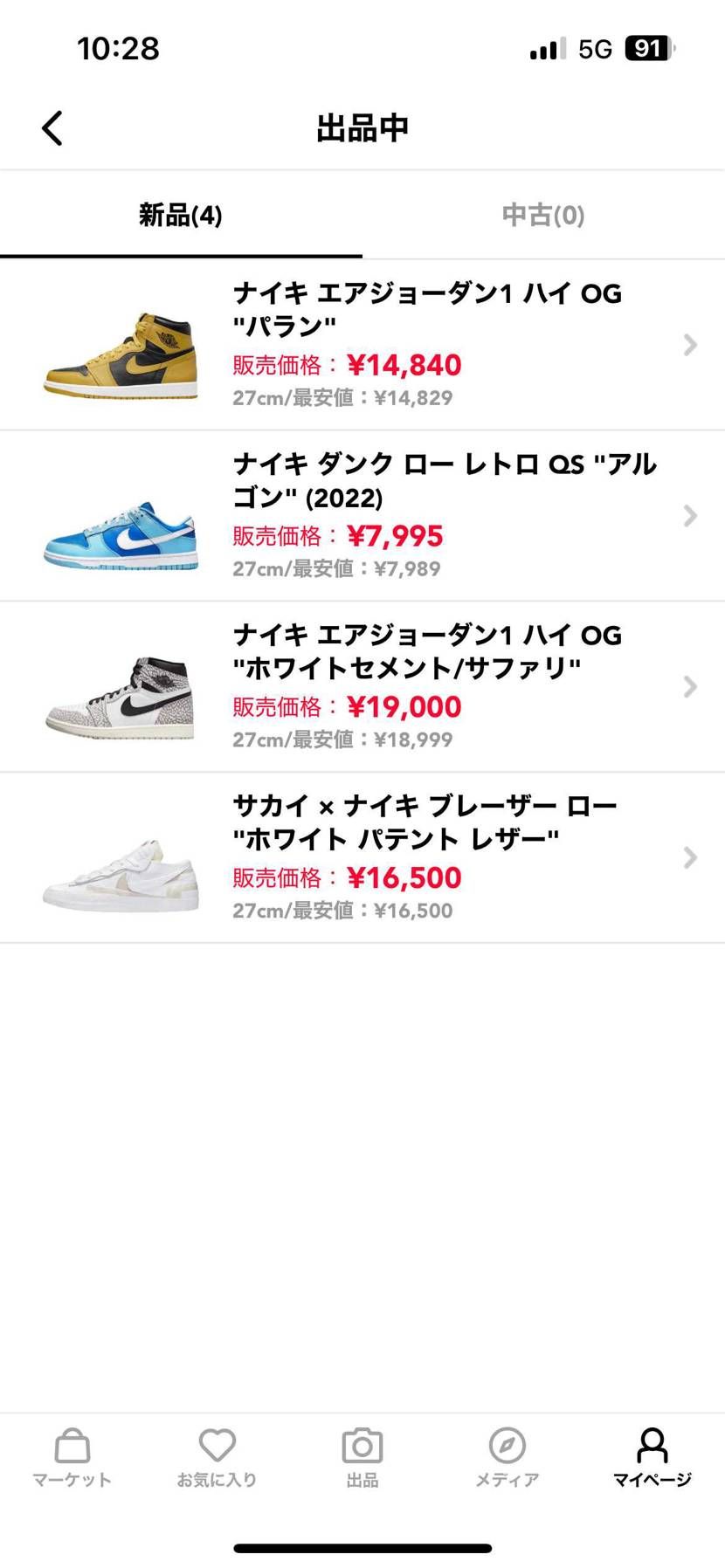Tap the 5G network indicator

point(595,49)
